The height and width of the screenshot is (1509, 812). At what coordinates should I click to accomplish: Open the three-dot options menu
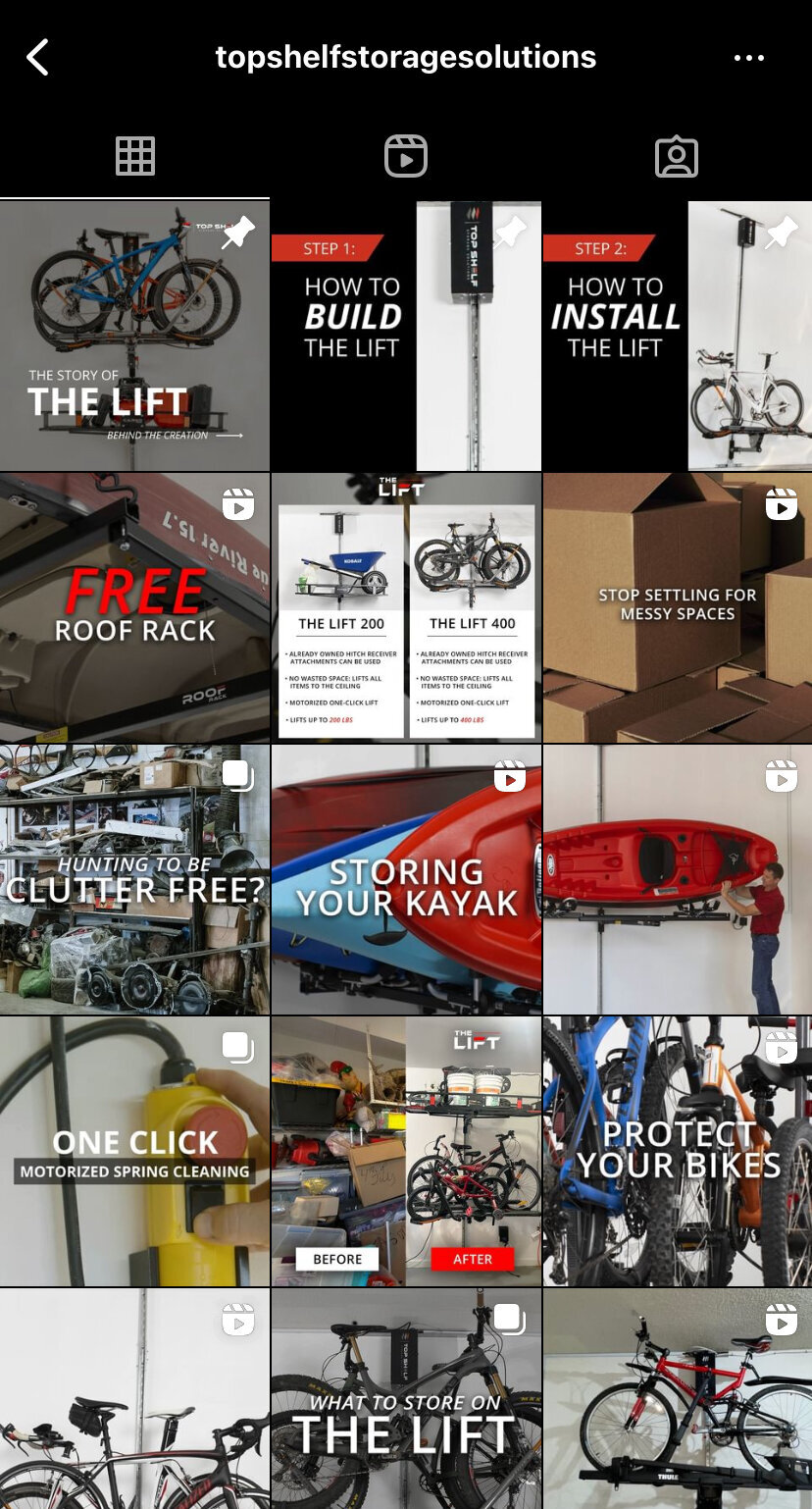(x=749, y=58)
